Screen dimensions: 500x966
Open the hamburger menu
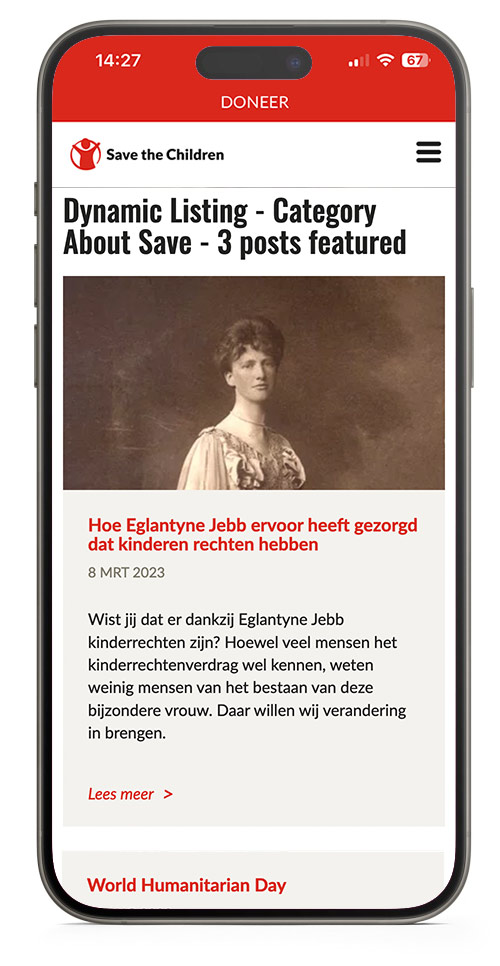(429, 152)
